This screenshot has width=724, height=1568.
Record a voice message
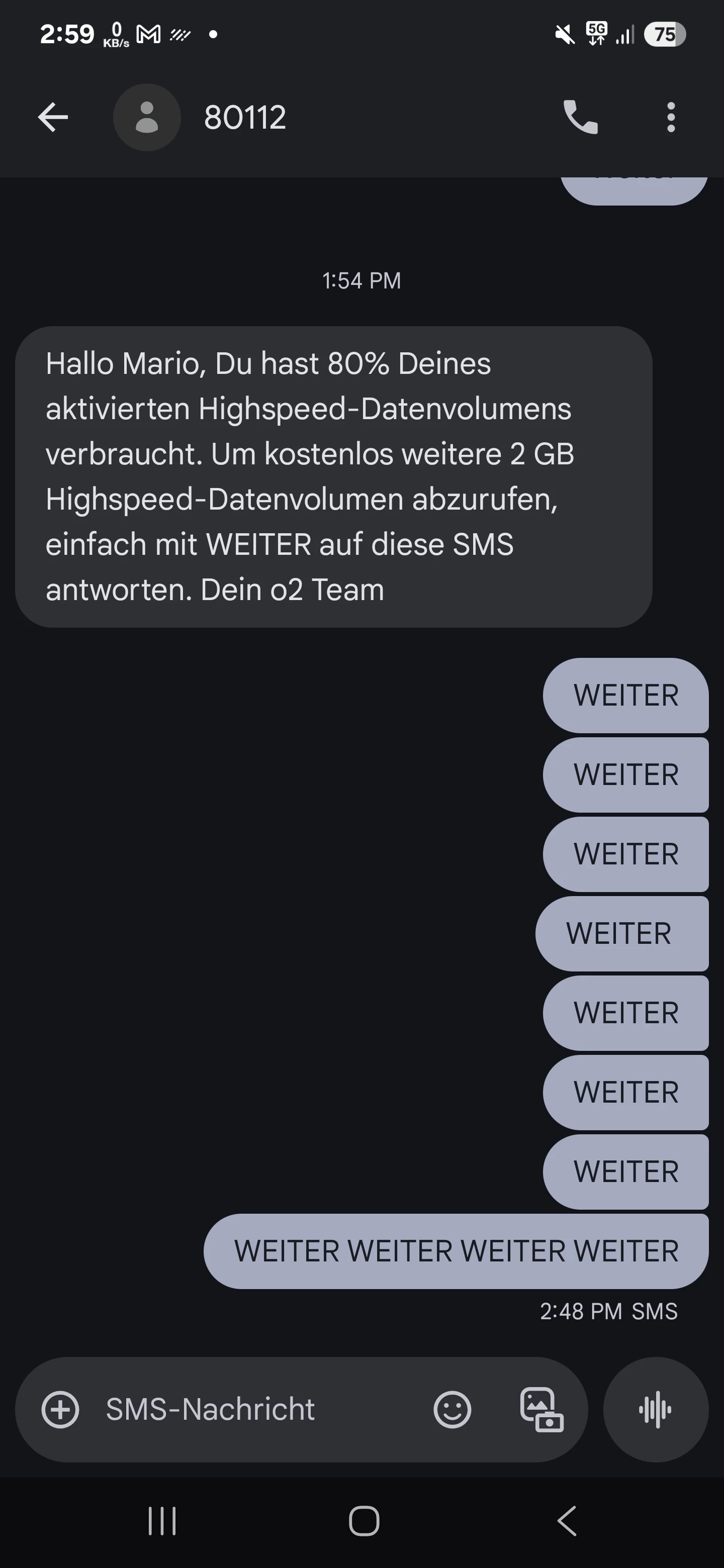tap(655, 1409)
